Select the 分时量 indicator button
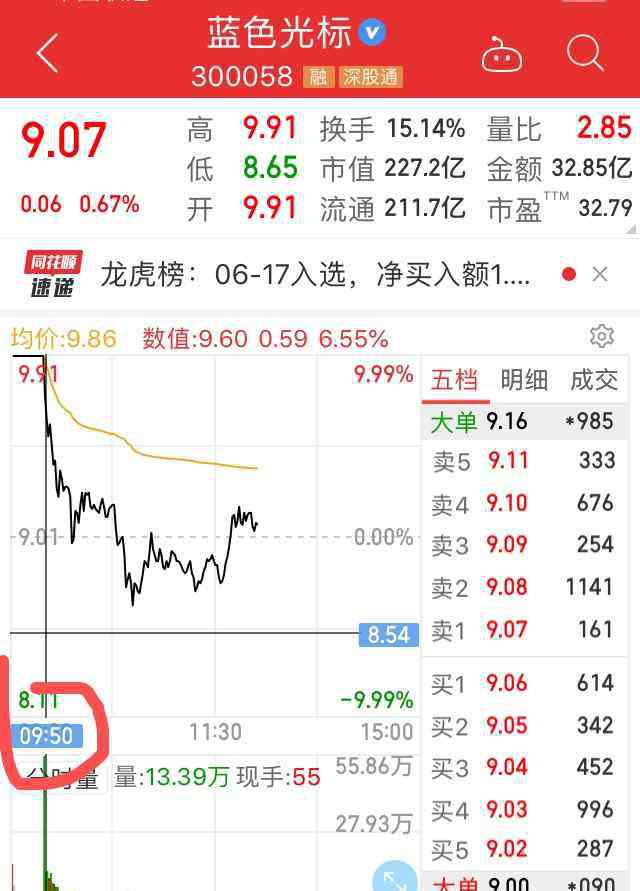 (x=62, y=778)
